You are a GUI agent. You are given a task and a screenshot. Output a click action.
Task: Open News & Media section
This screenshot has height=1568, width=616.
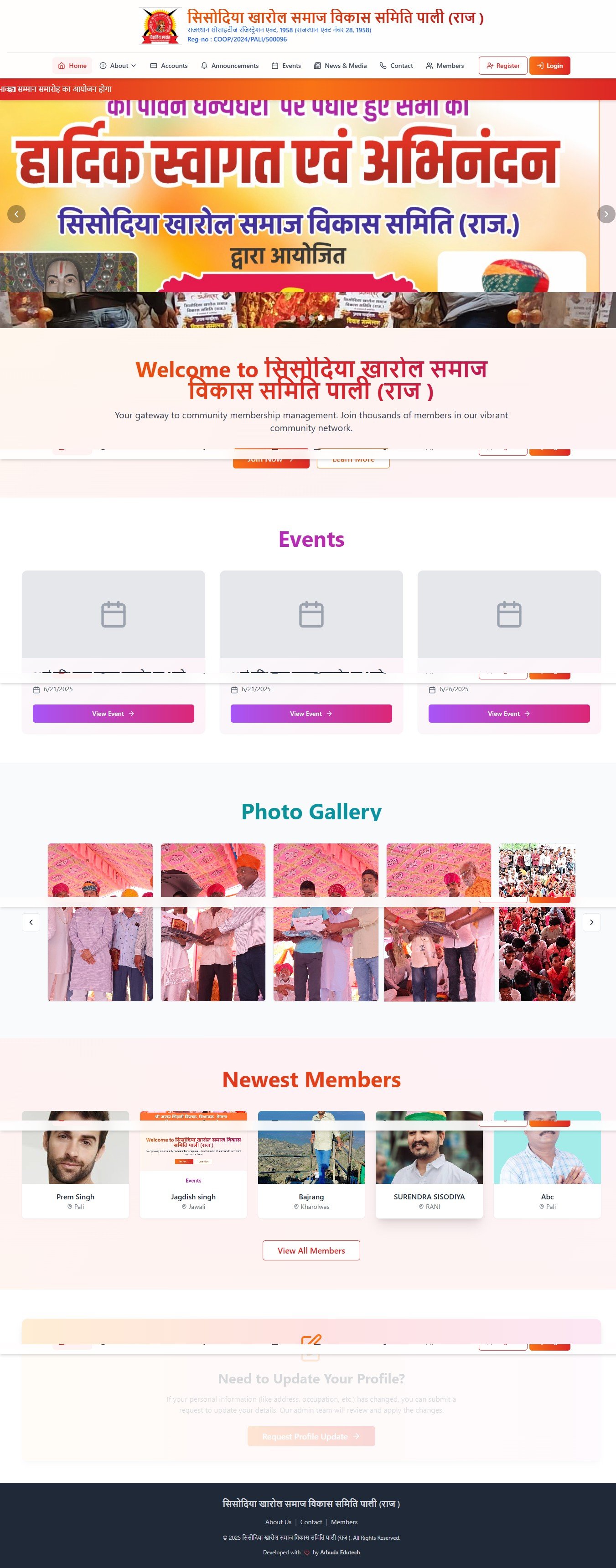coord(340,66)
